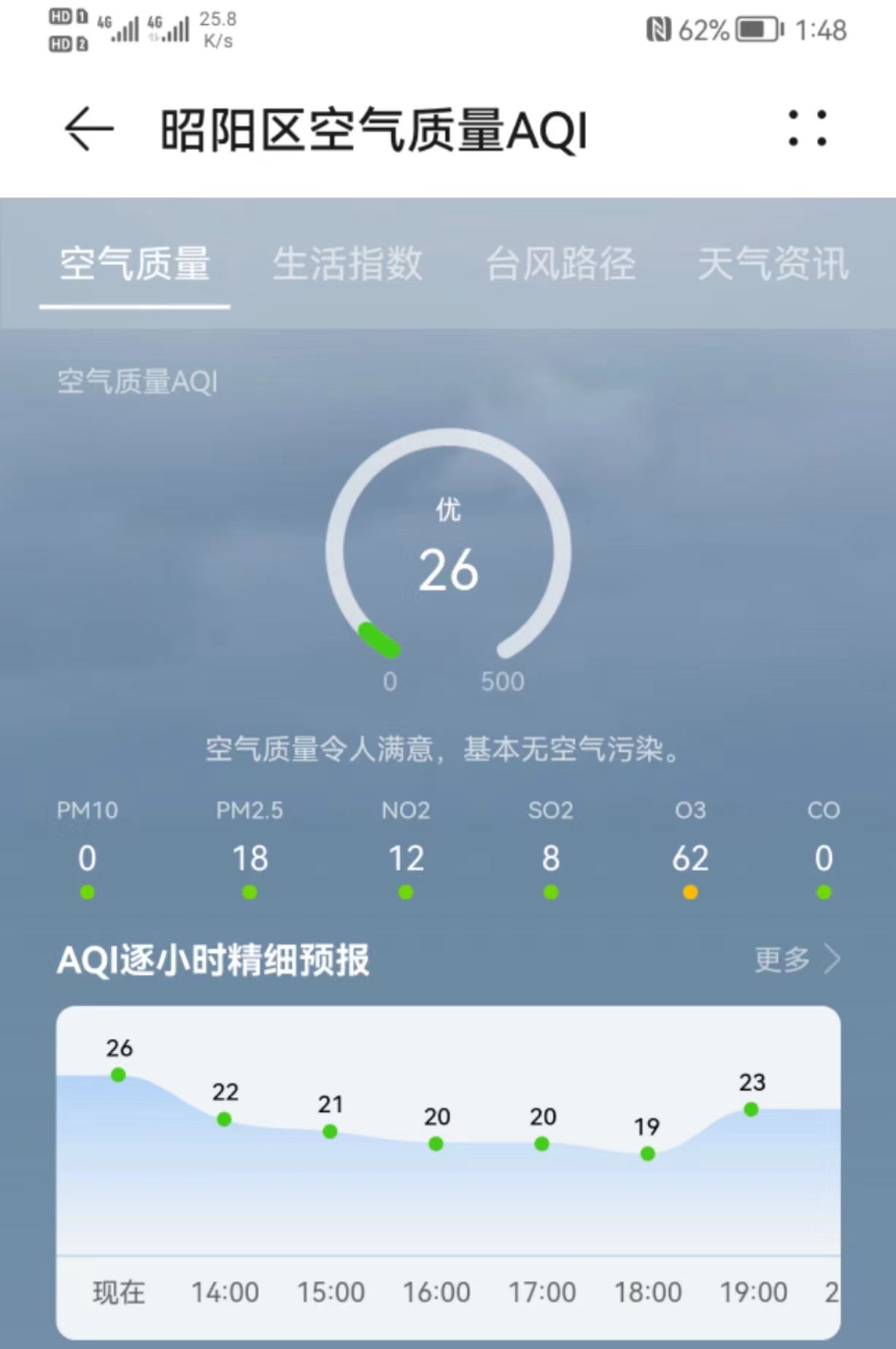
Task: Open the 天气资讯 tab
Action: (x=773, y=264)
